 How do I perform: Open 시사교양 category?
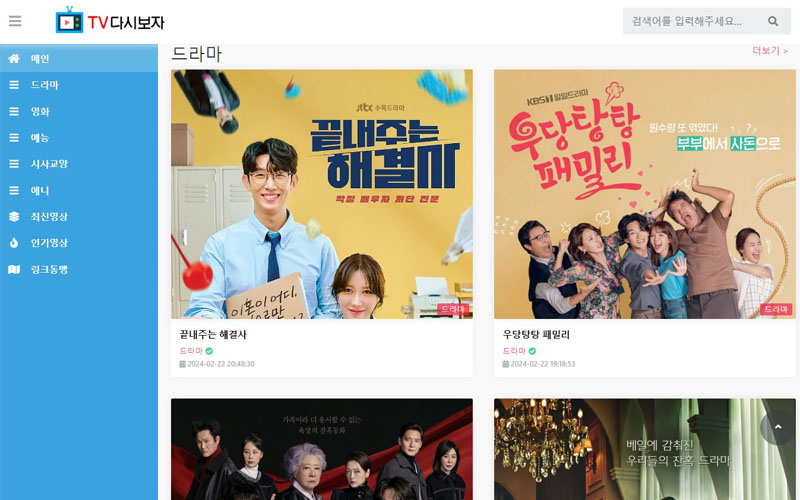point(48,164)
